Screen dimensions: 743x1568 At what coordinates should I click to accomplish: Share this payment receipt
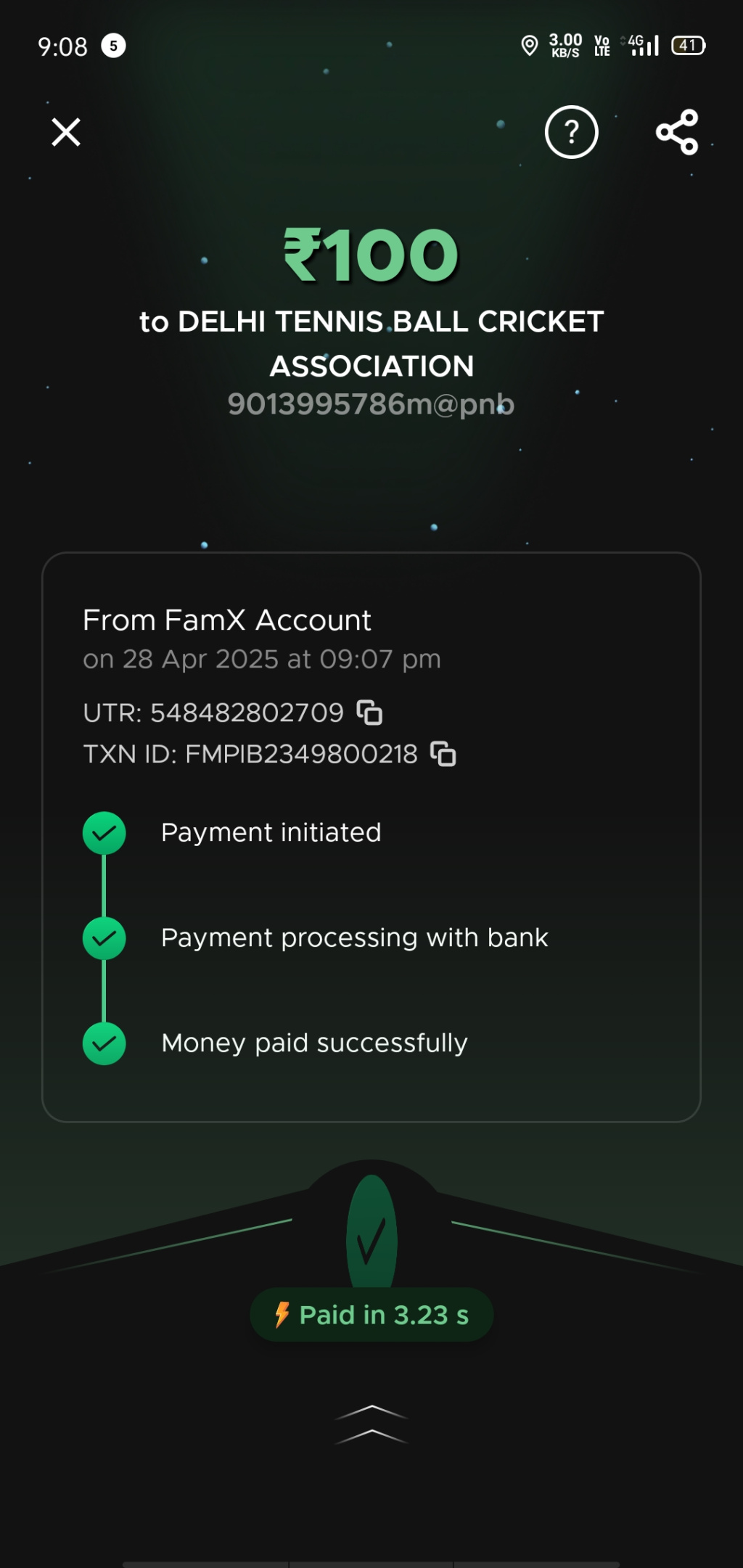[x=676, y=132]
